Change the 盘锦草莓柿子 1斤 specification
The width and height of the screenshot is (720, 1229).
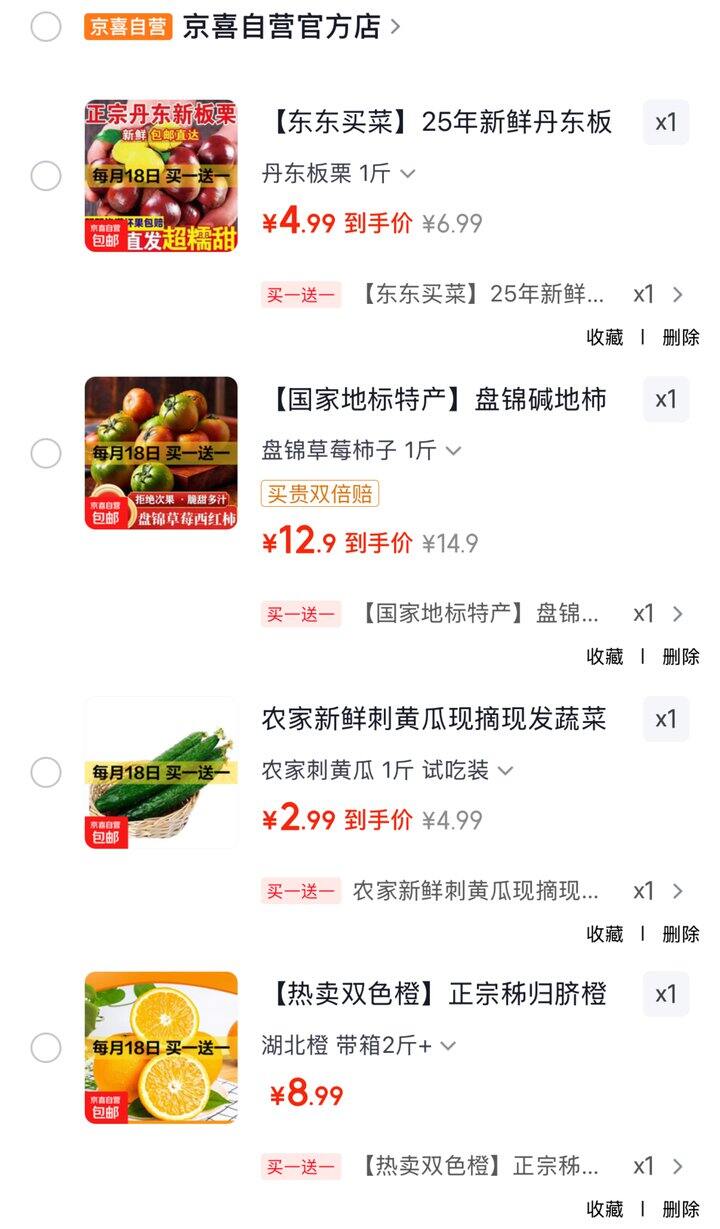tap(361, 450)
